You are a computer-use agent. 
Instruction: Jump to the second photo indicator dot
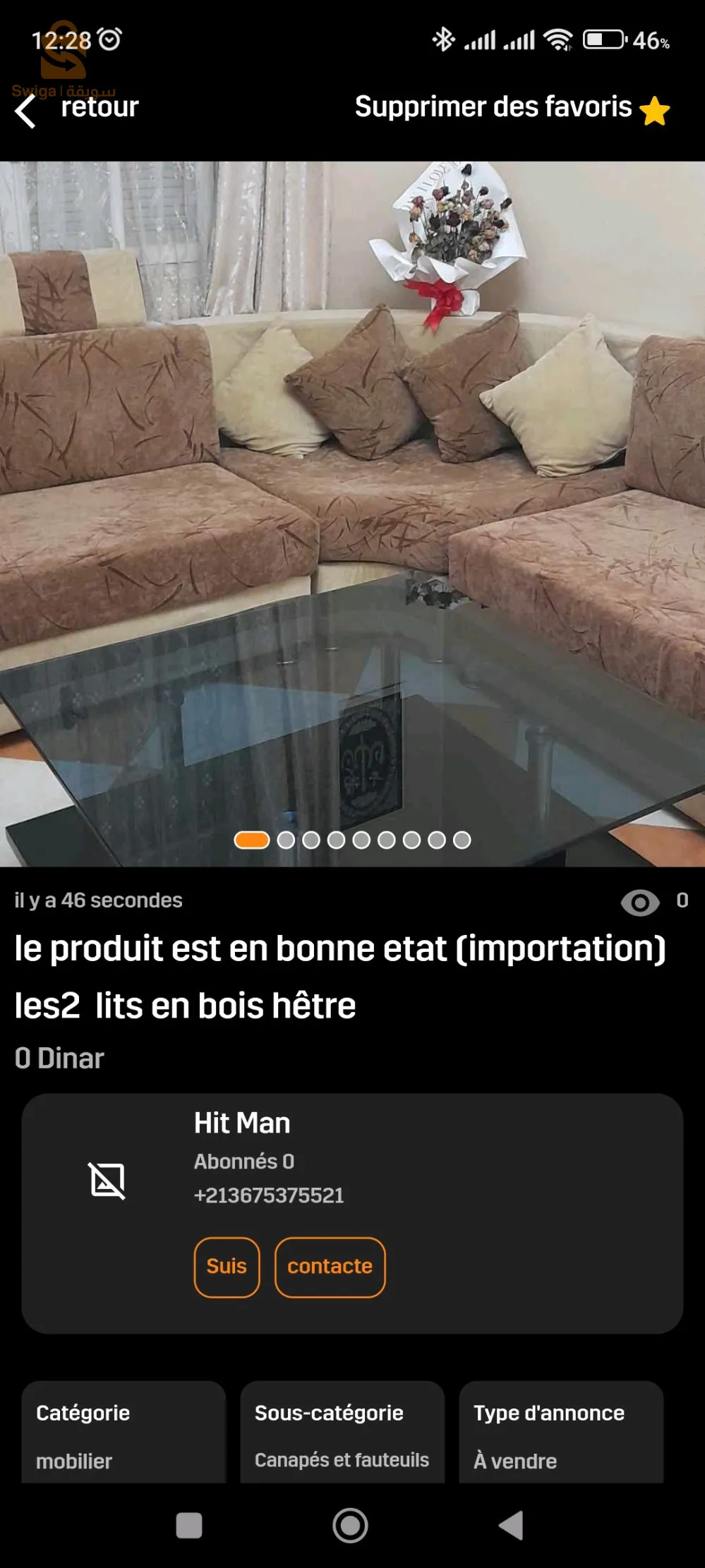click(286, 840)
